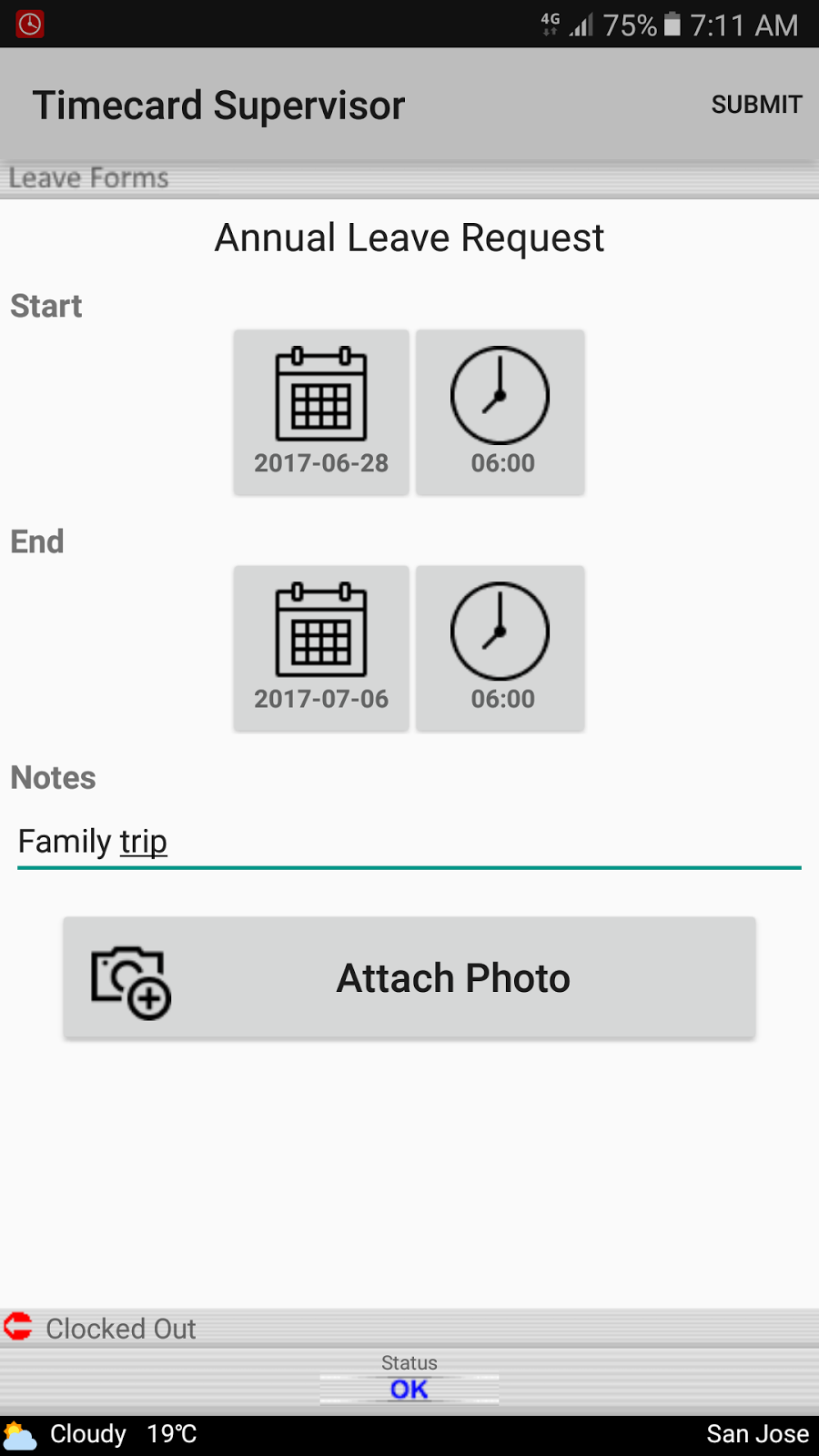Tap the start date 2017-06-28
Image resolution: width=819 pixels, height=1456 pixels.
tap(320, 462)
